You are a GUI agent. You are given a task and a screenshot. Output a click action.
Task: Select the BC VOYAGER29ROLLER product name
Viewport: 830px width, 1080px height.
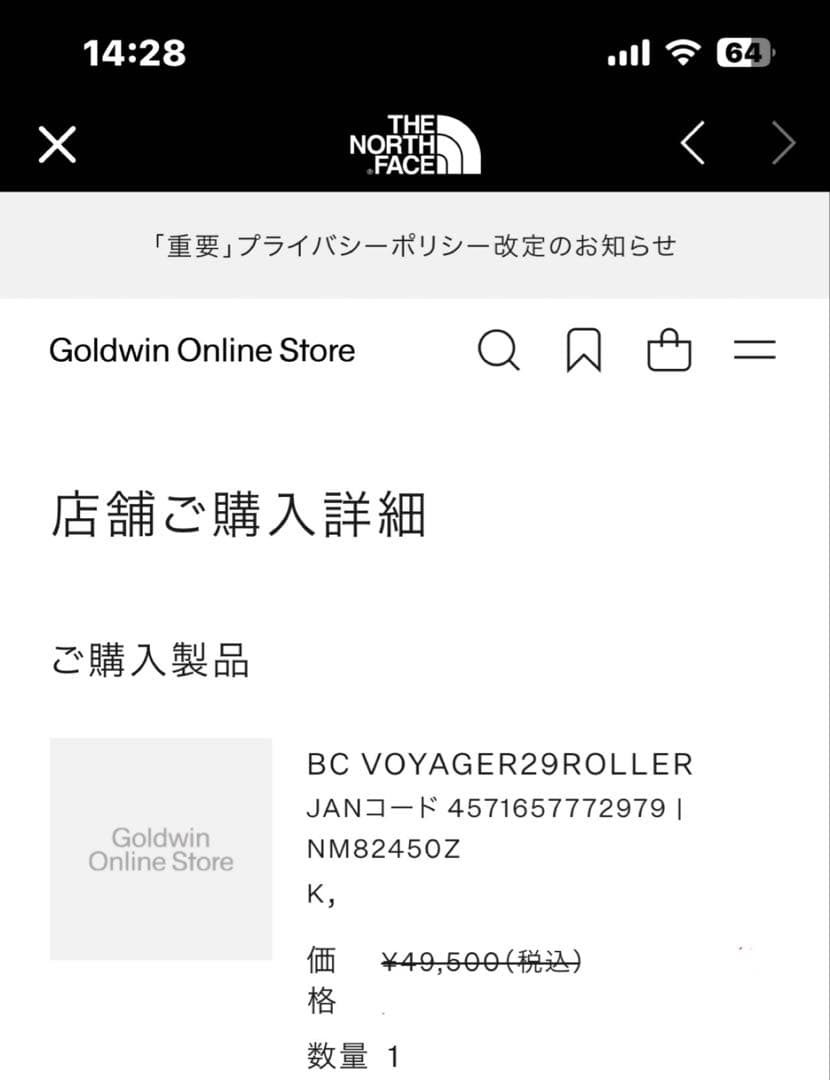point(498,764)
